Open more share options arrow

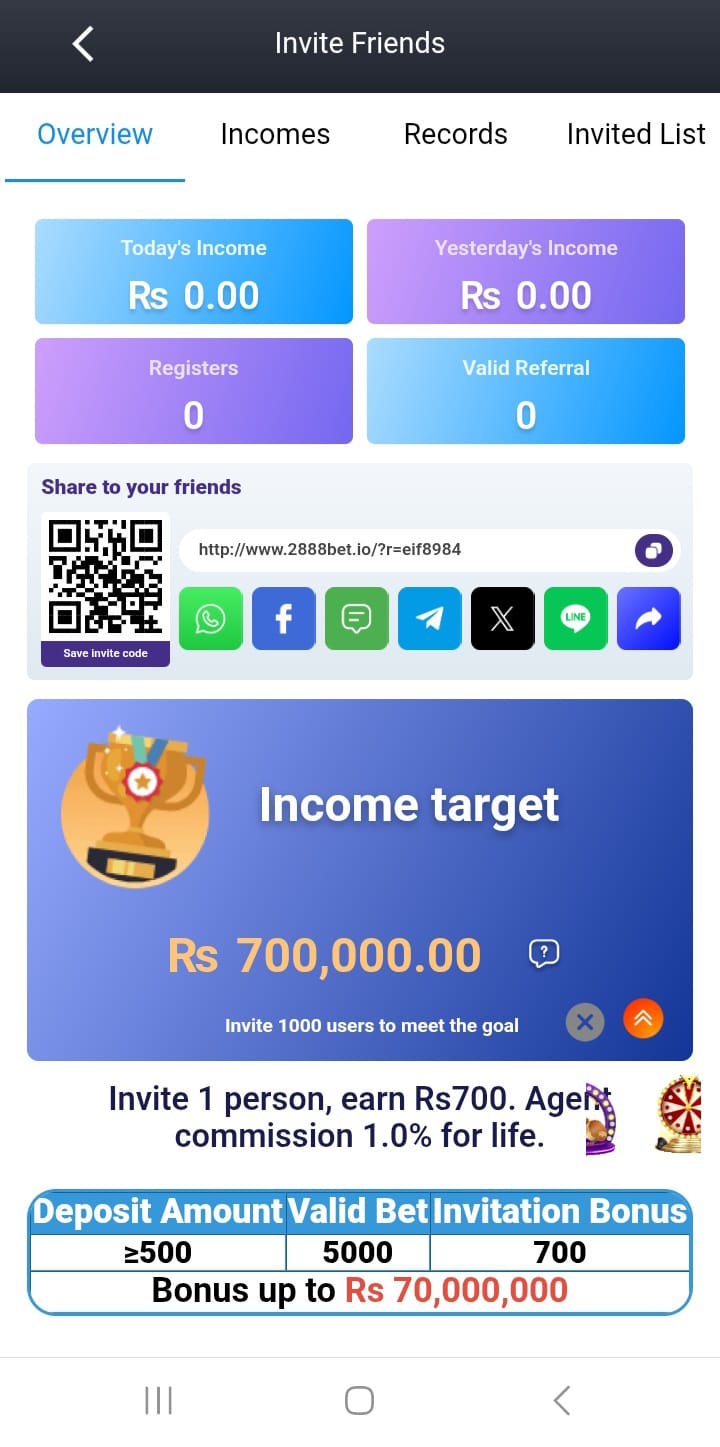(648, 619)
